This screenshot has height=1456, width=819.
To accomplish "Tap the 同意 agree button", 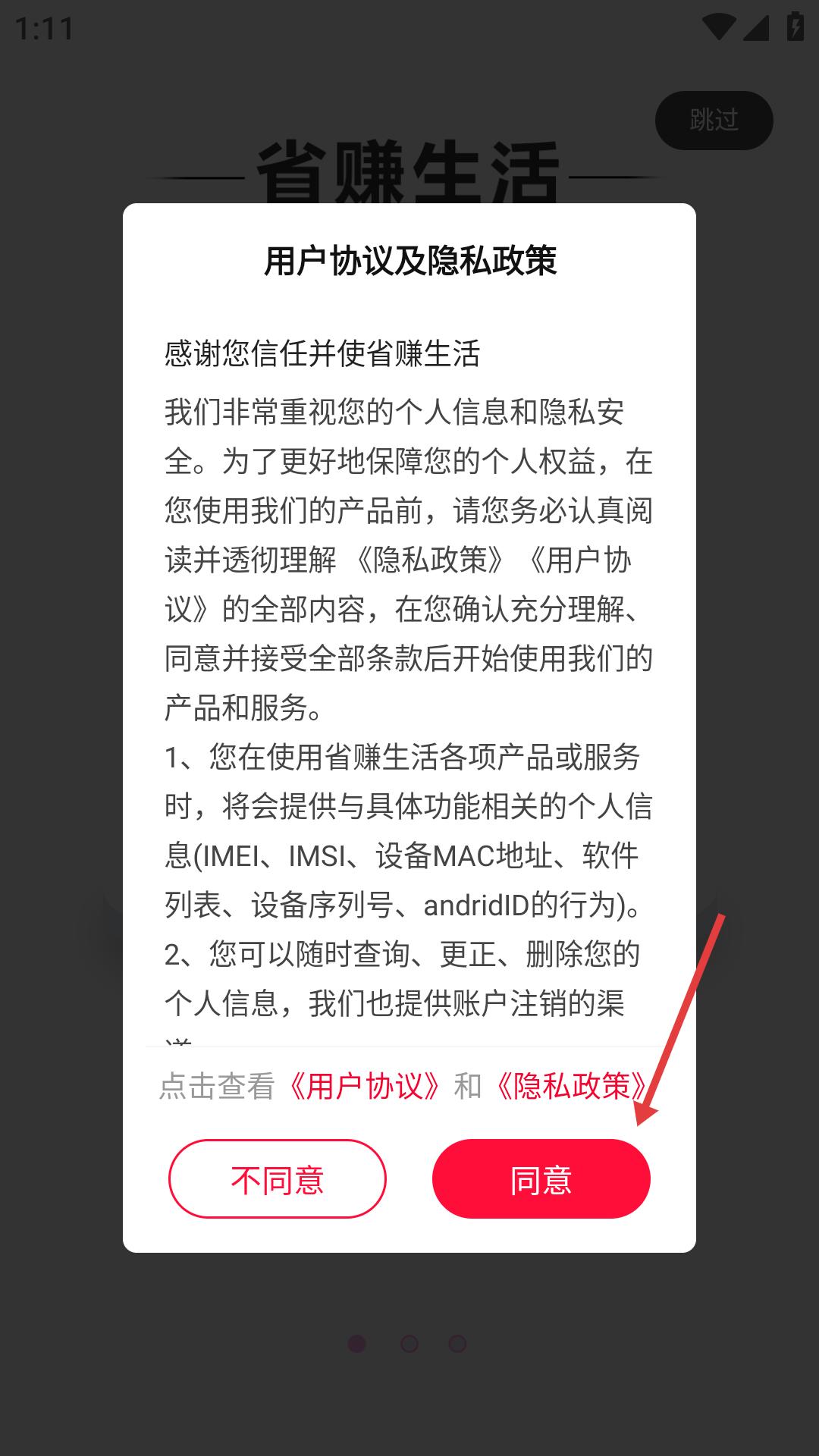I will (541, 1179).
